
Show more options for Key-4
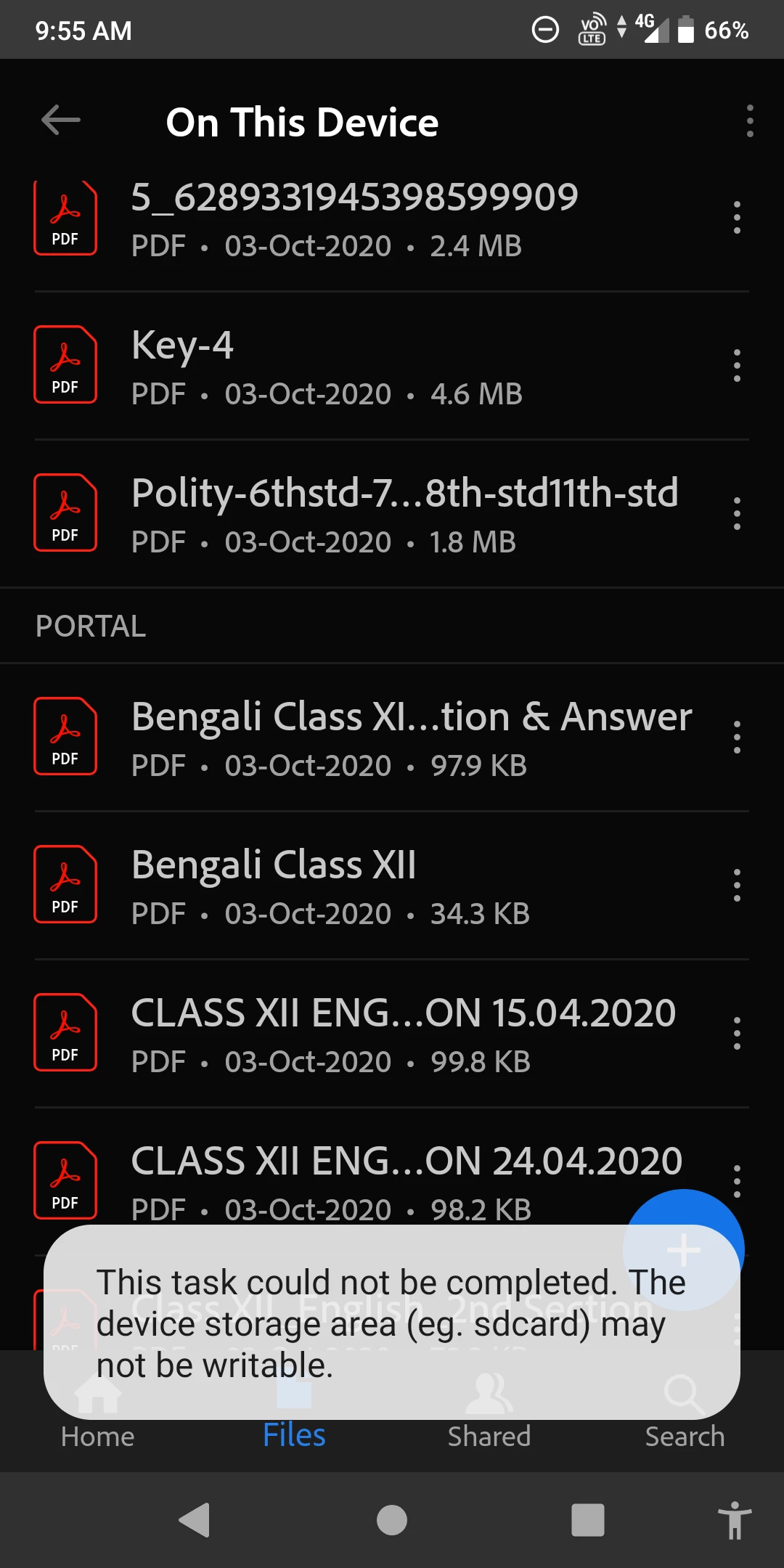coord(737,366)
